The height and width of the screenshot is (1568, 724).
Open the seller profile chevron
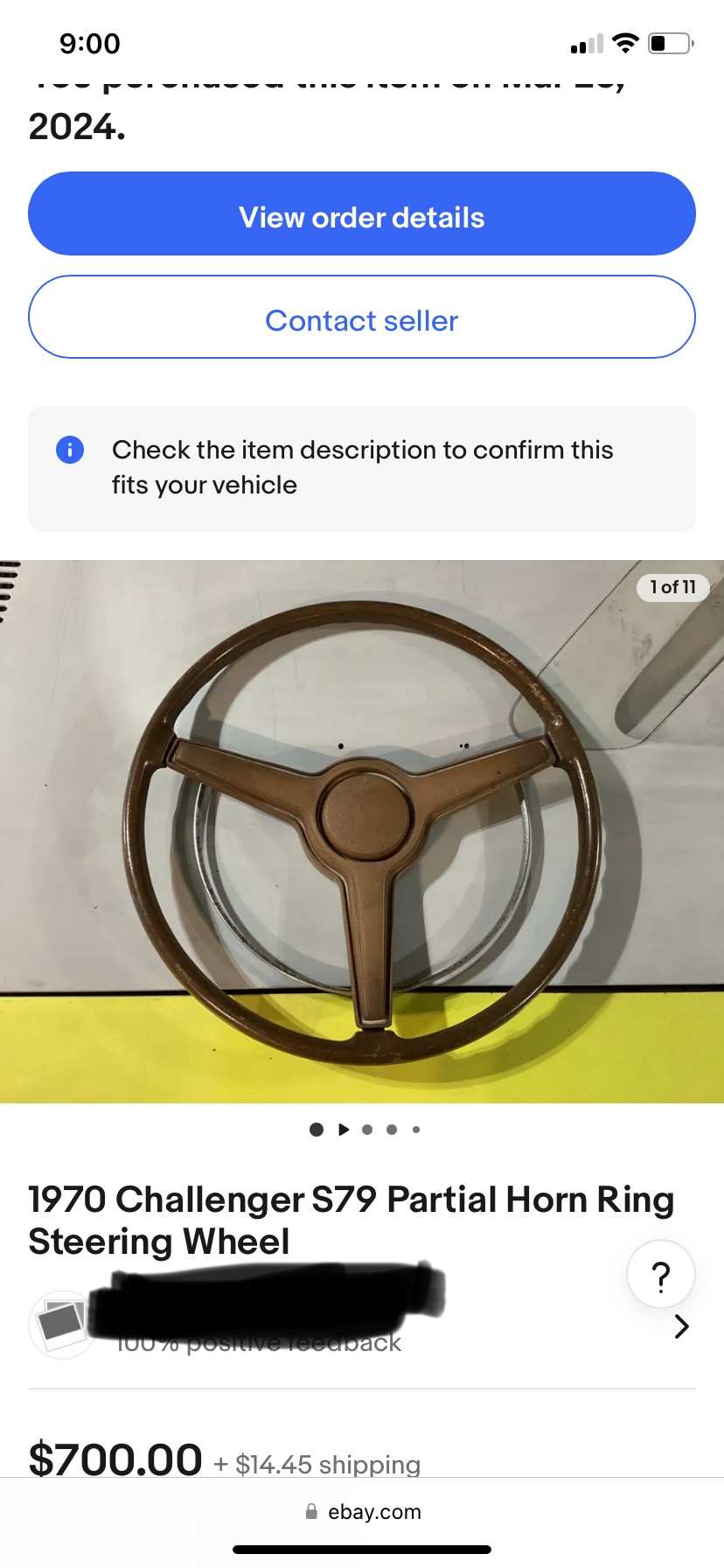tap(682, 1327)
